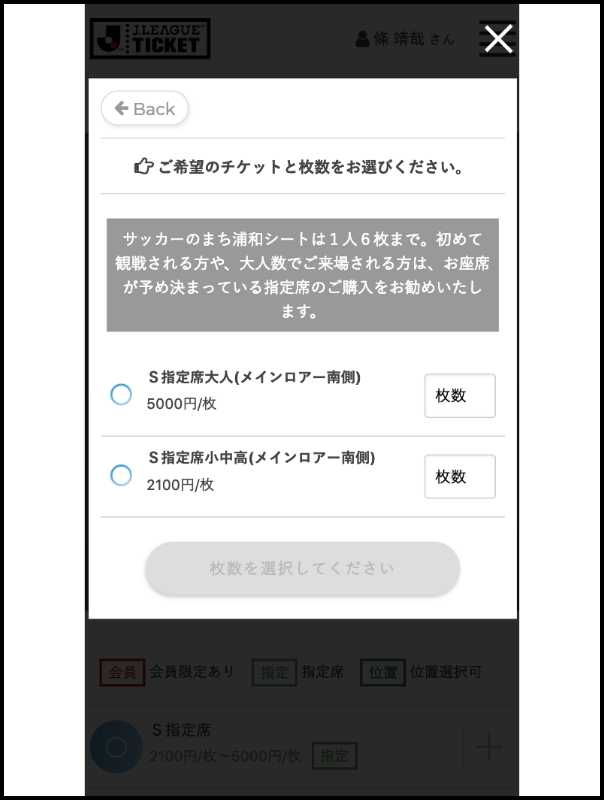Open 枚数 dropdown for S指定席大人
This screenshot has height=800, width=604.
click(459, 396)
